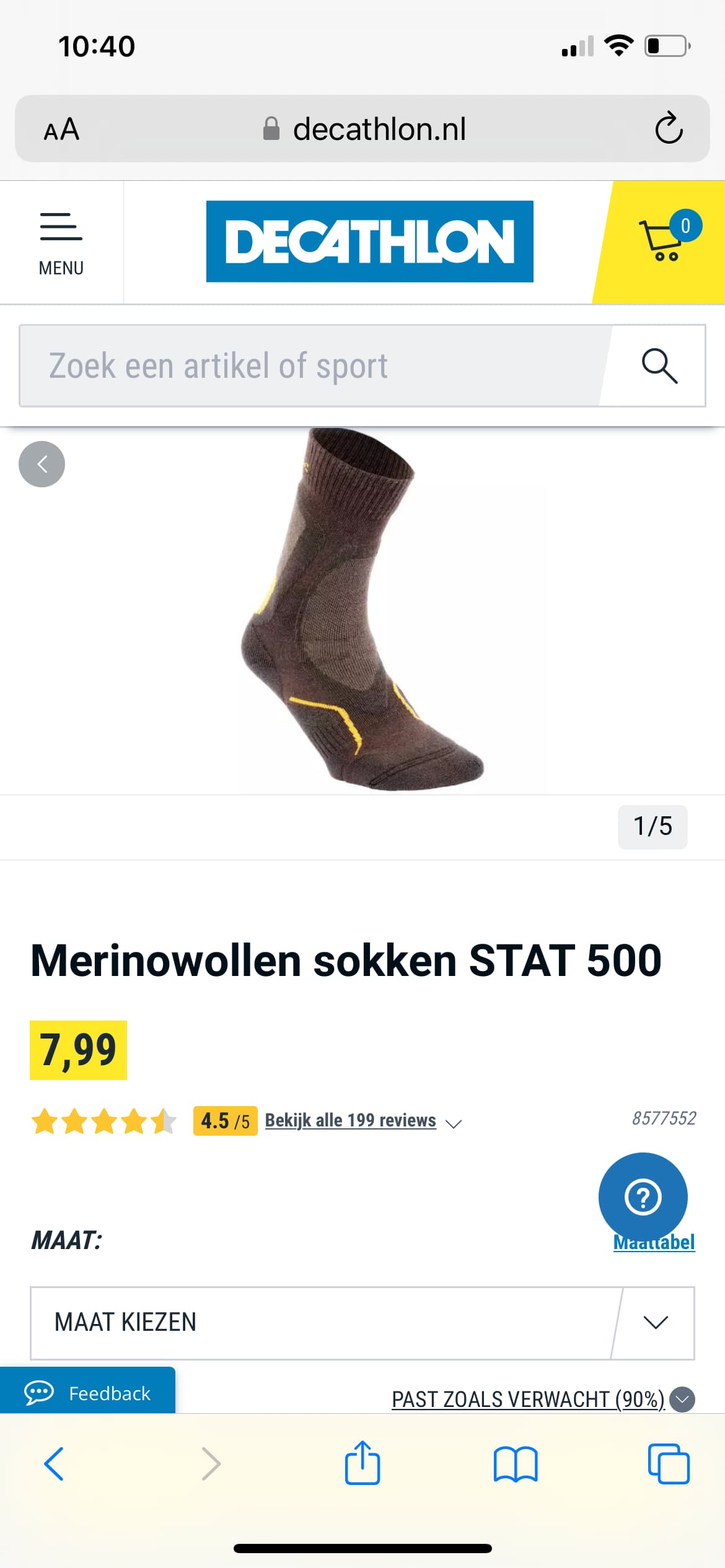This screenshot has width=725, height=1568.
Task: Open the Maattabel size chart link
Action: pyautogui.click(x=654, y=1242)
